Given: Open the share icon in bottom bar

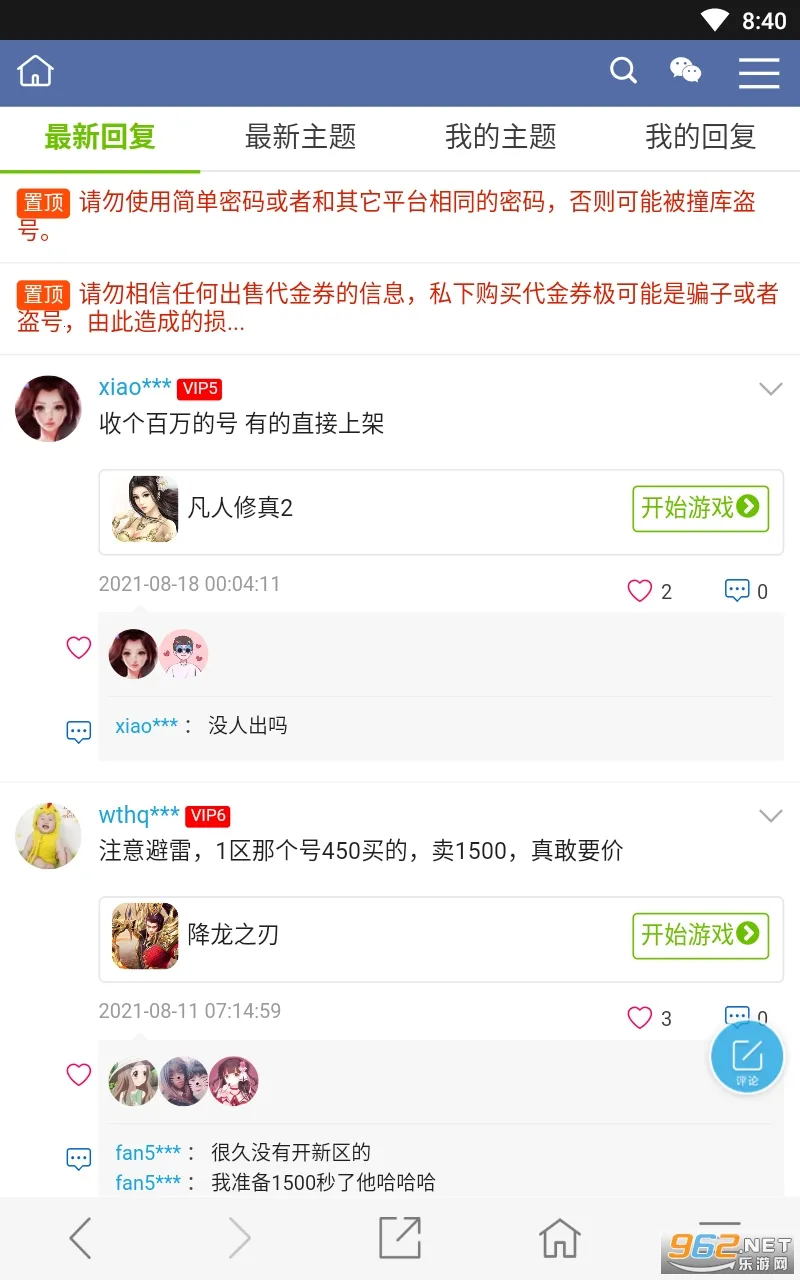Looking at the screenshot, I should point(400,1239).
